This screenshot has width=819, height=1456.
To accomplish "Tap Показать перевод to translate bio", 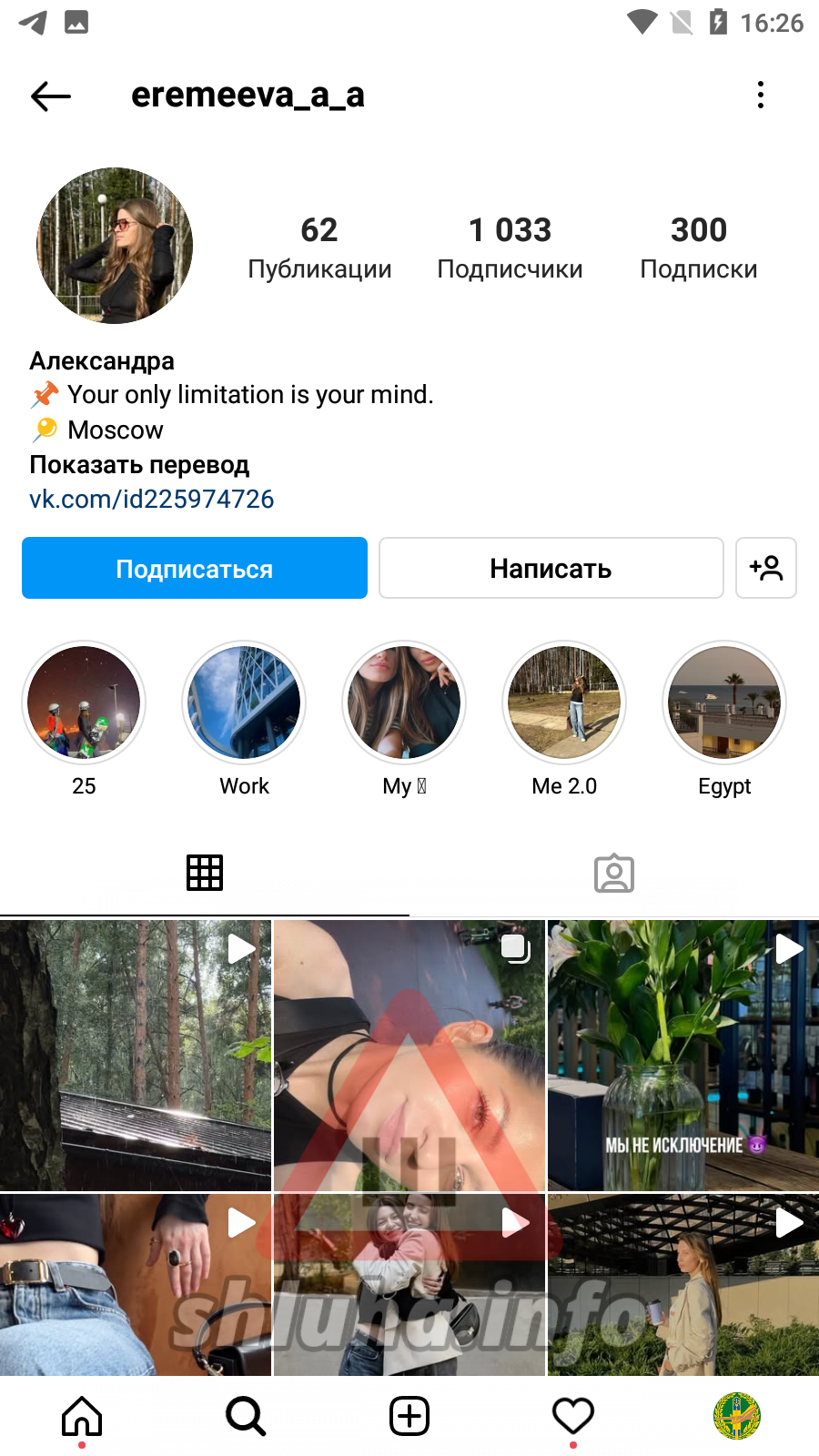I will pos(139,464).
